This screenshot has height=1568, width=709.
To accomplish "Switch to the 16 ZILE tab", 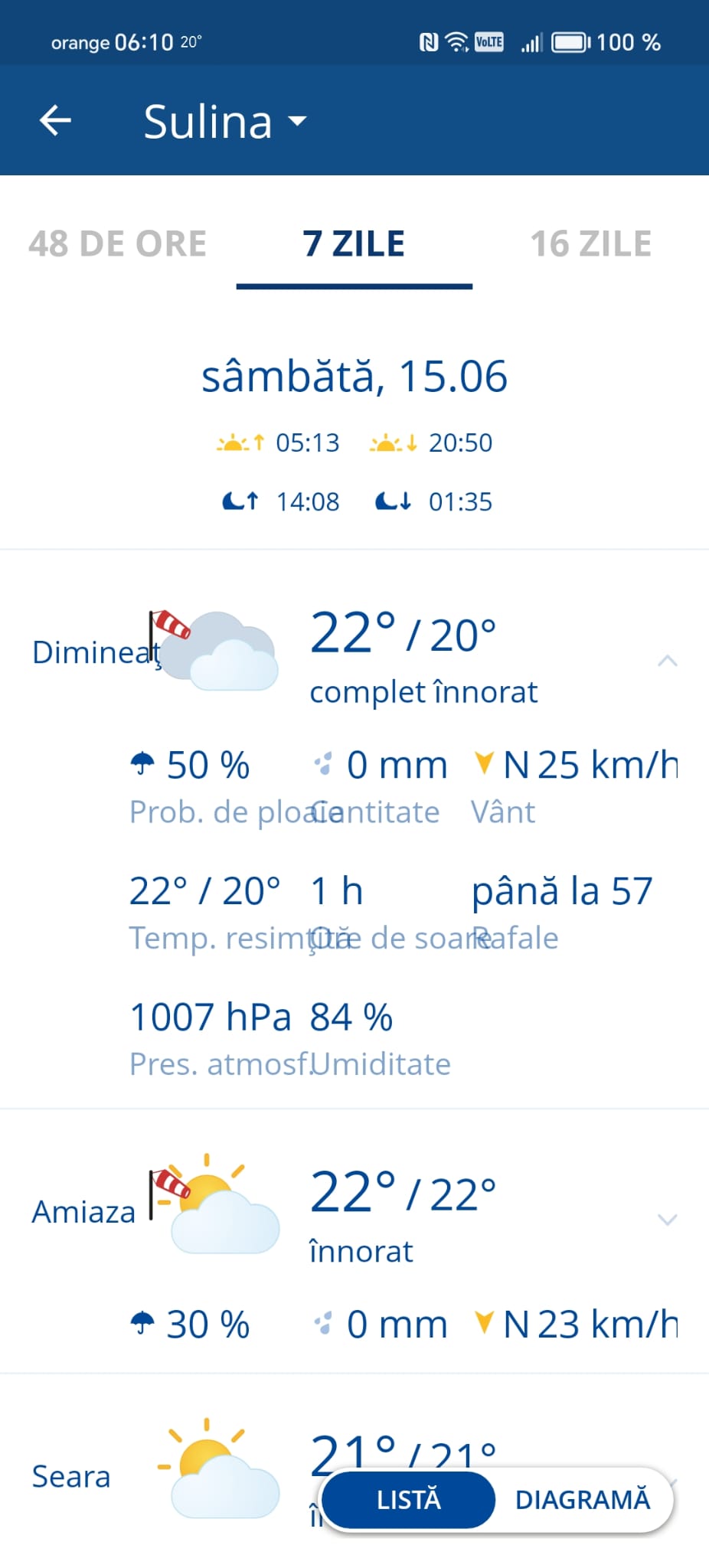I will [590, 244].
